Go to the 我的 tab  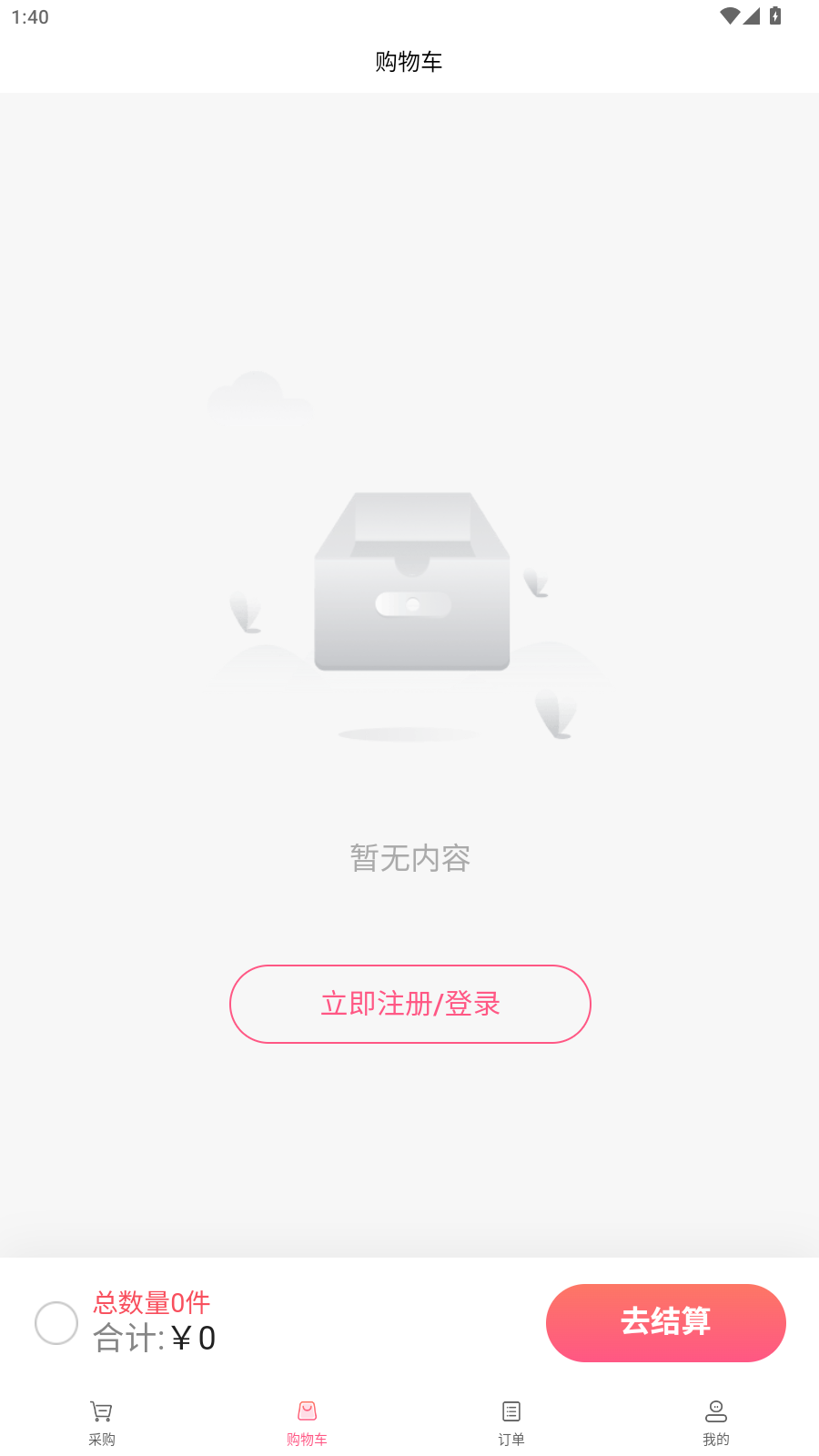[x=716, y=1422]
